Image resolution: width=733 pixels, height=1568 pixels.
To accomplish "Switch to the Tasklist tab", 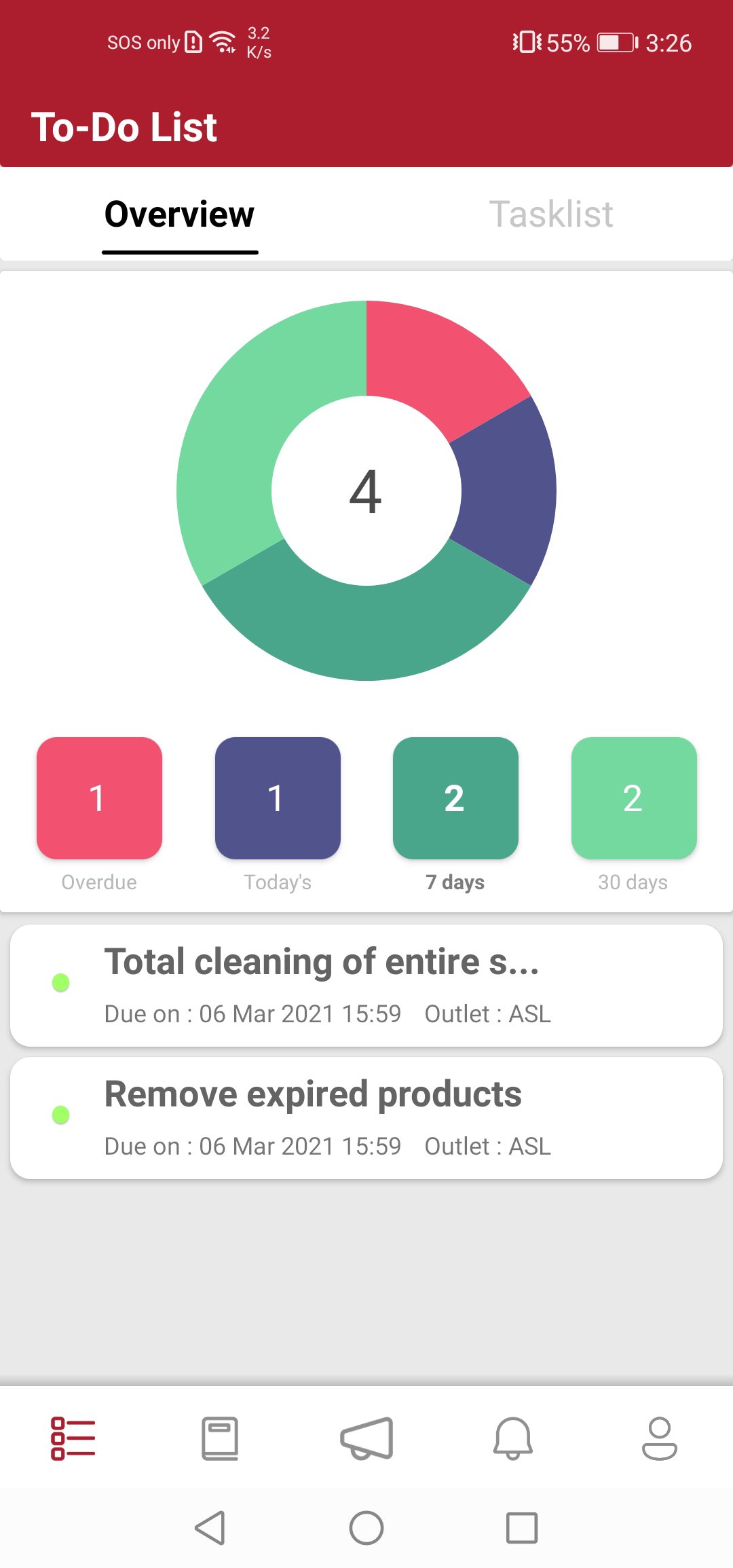I will 550,214.
